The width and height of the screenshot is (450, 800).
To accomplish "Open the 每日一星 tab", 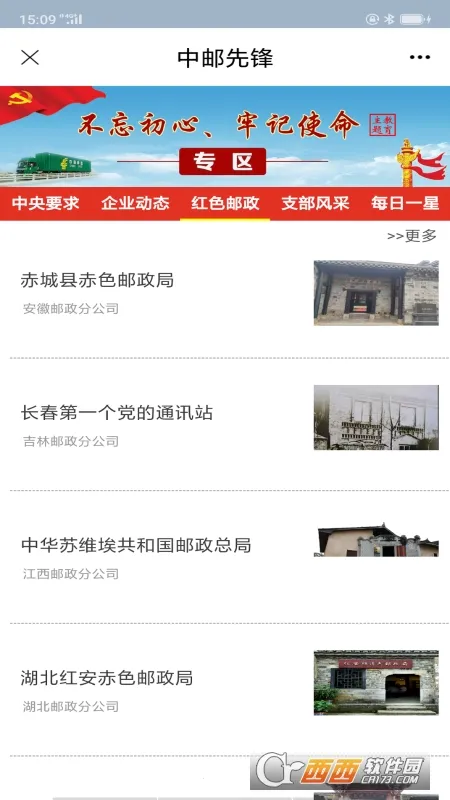I will (x=405, y=203).
